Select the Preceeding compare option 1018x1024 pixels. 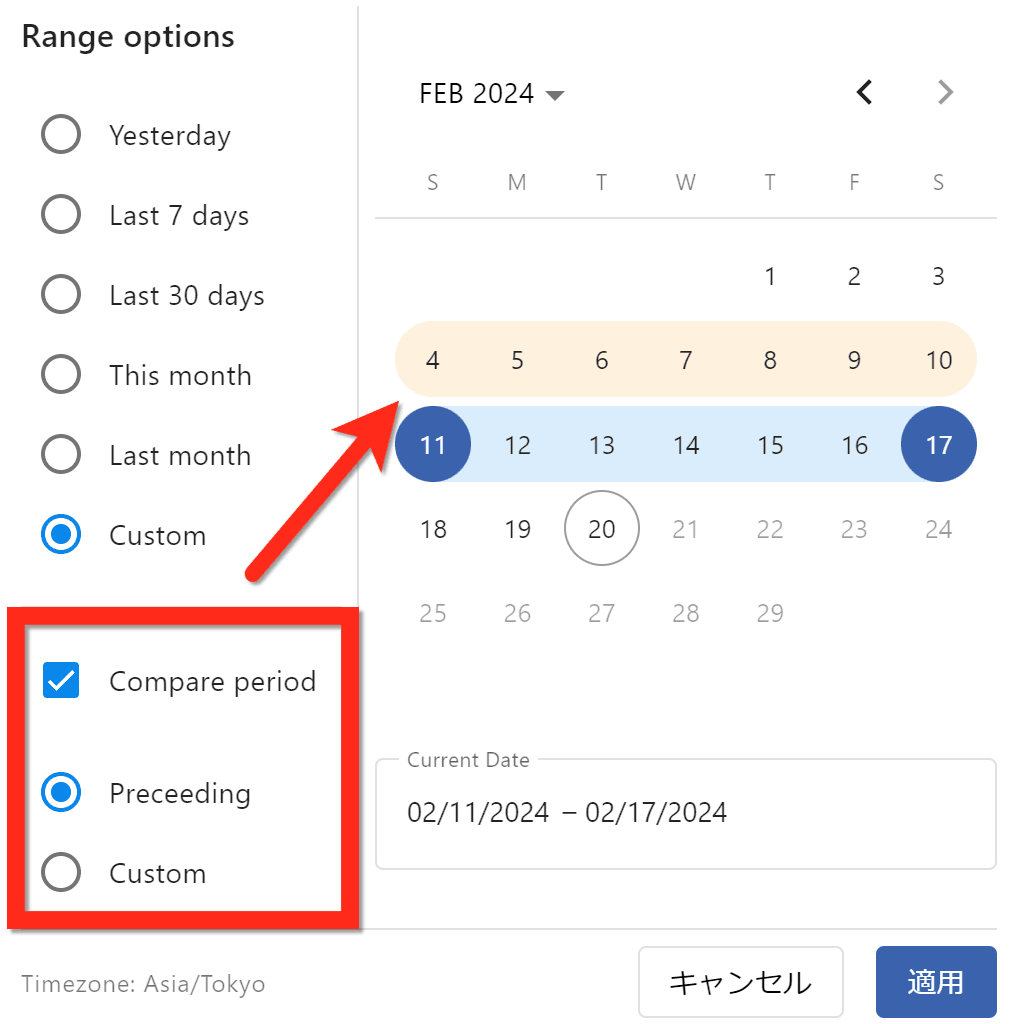pyautogui.click(x=61, y=793)
